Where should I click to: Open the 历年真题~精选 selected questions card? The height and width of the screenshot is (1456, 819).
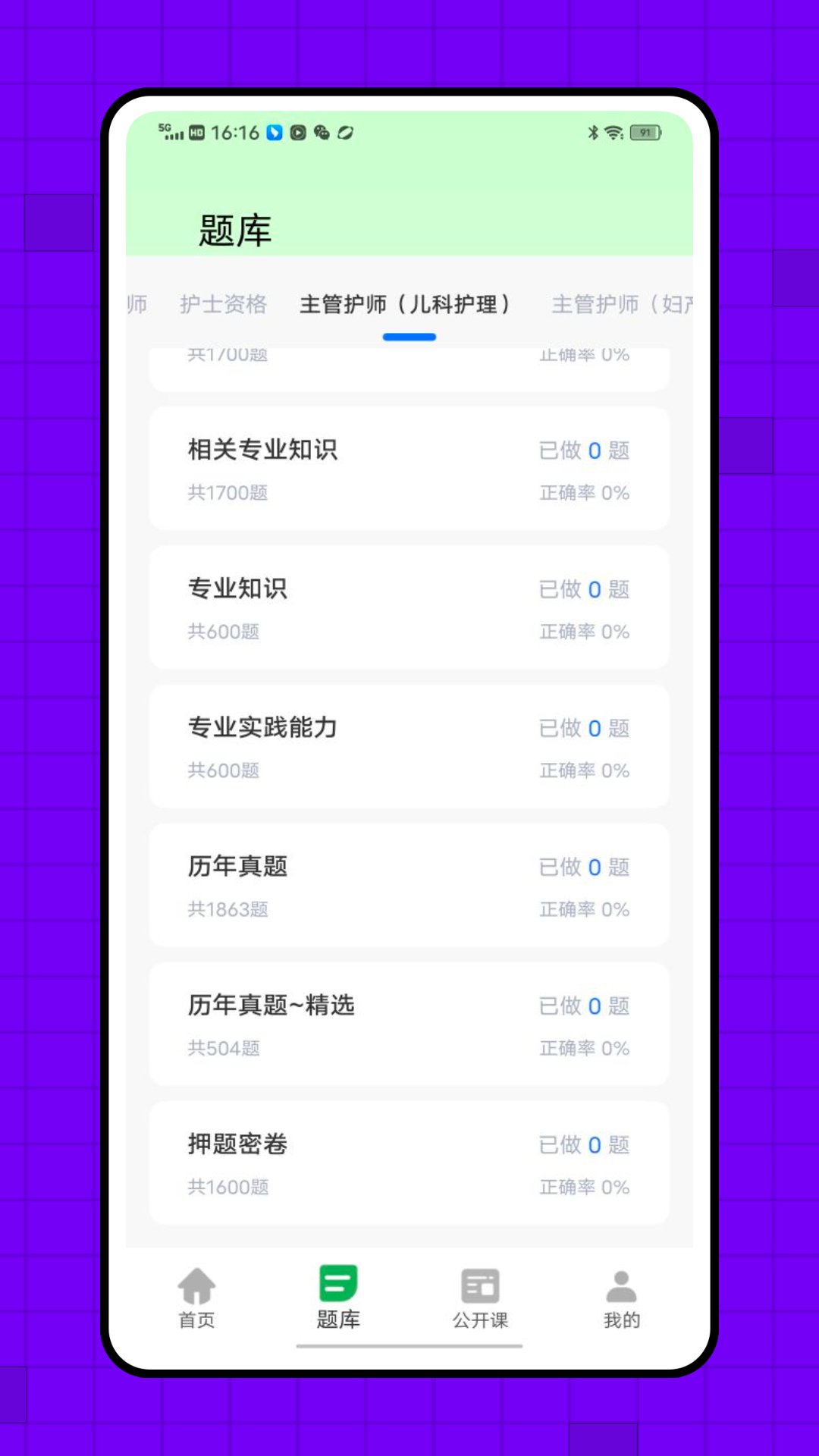point(409,1024)
